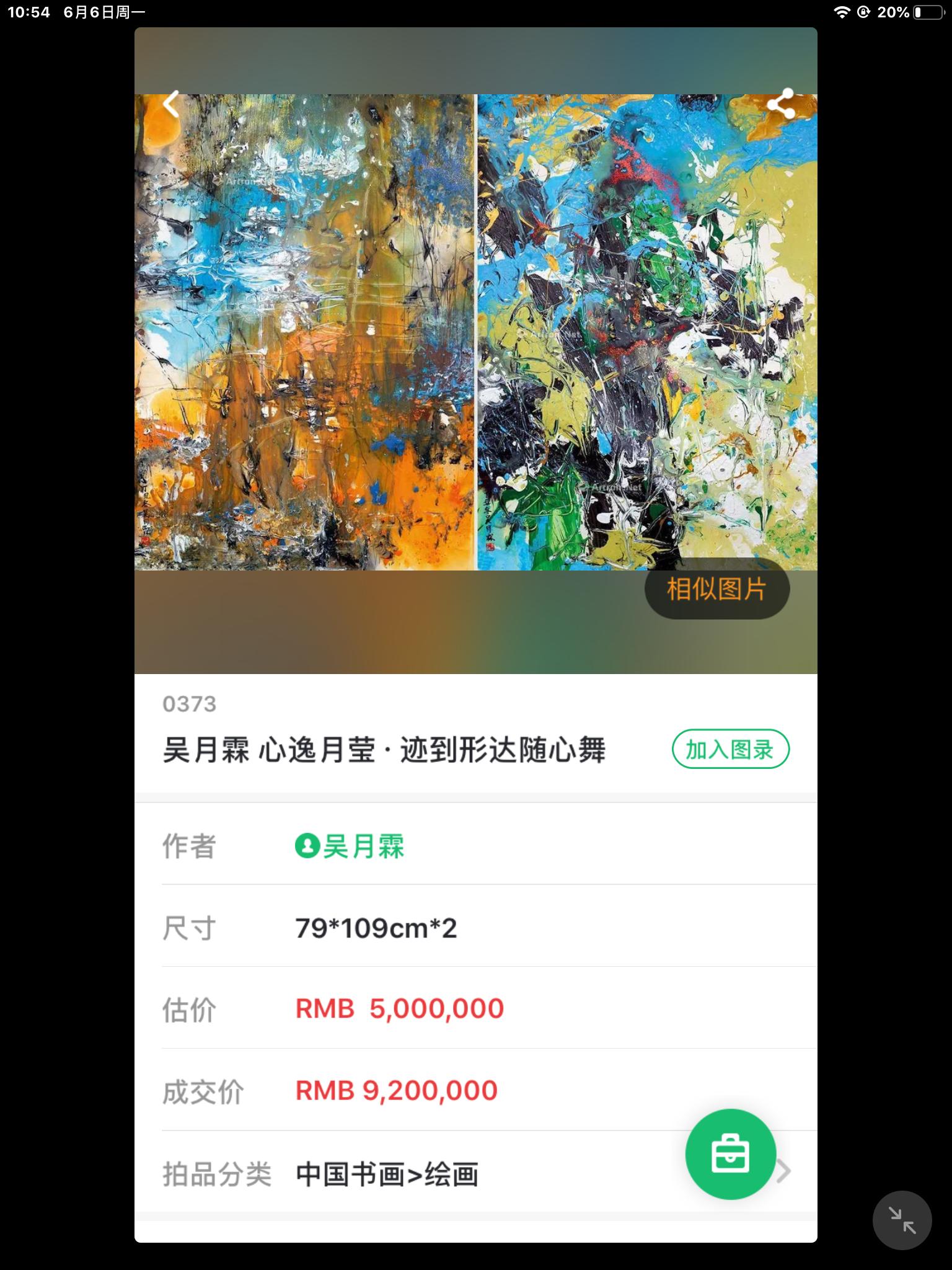Go back using the top-left arrow
This screenshot has height=1270, width=952.
click(x=171, y=104)
